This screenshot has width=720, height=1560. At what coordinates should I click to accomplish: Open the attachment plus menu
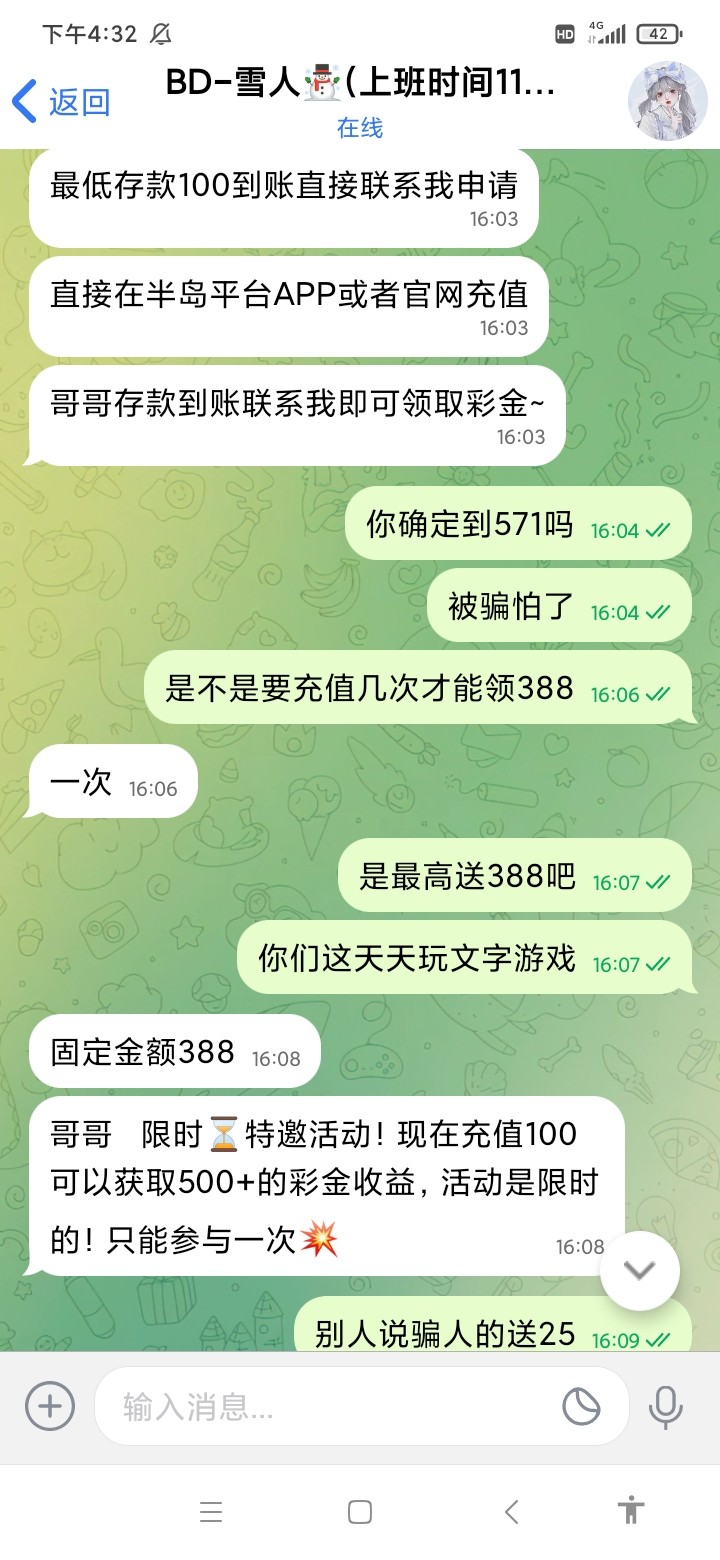pyautogui.click(x=50, y=1406)
